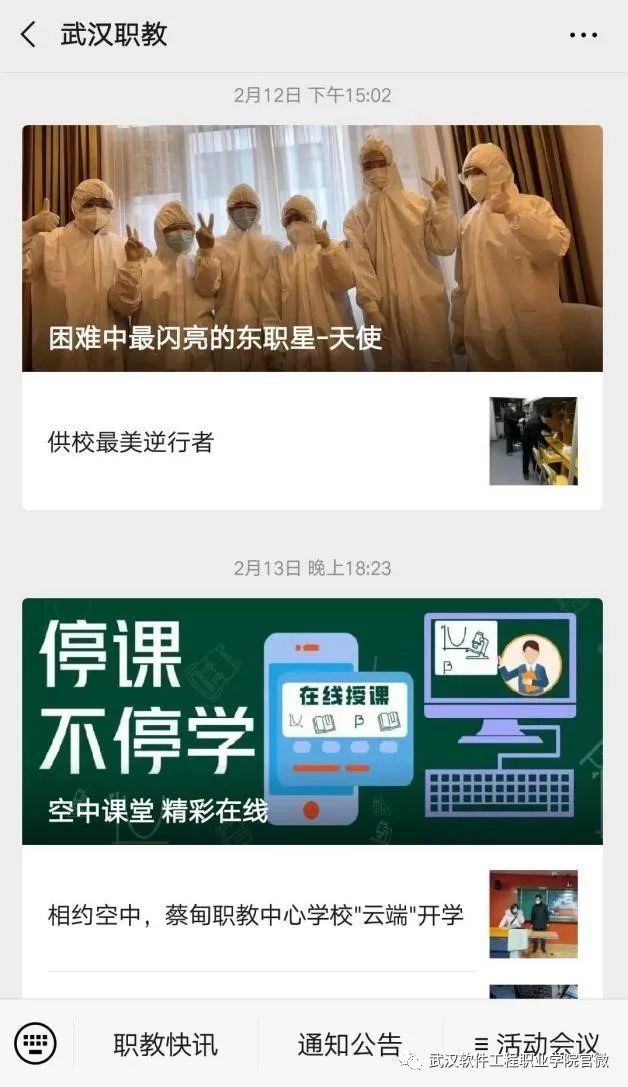Open article 困难中最闪亮的东职星-天使
628x1087 pixels.
point(312,248)
